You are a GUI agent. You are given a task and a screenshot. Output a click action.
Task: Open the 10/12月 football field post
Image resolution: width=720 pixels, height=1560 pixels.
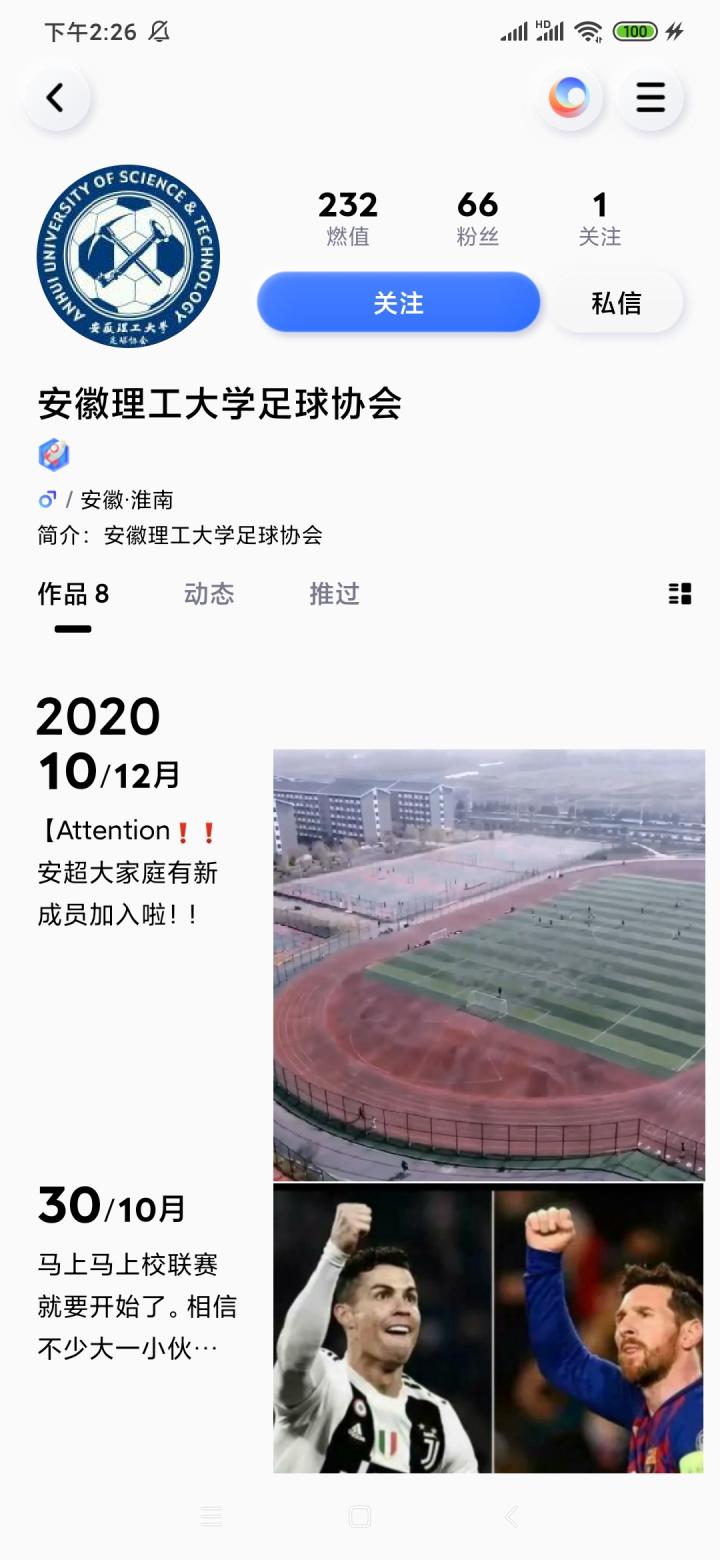coord(488,964)
